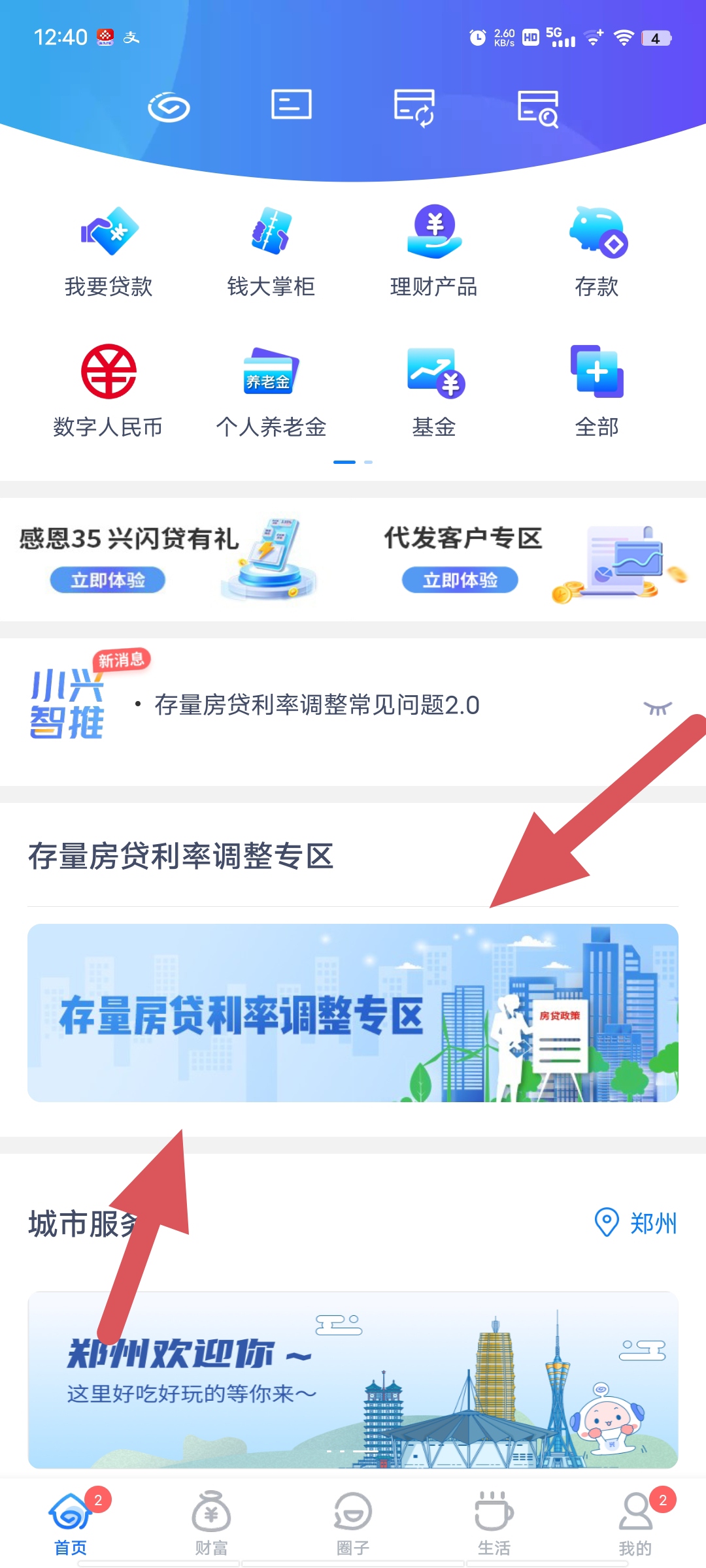Tap 立即体验 under 兴闪贷有礼
The height and width of the screenshot is (1568, 706).
click(108, 580)
